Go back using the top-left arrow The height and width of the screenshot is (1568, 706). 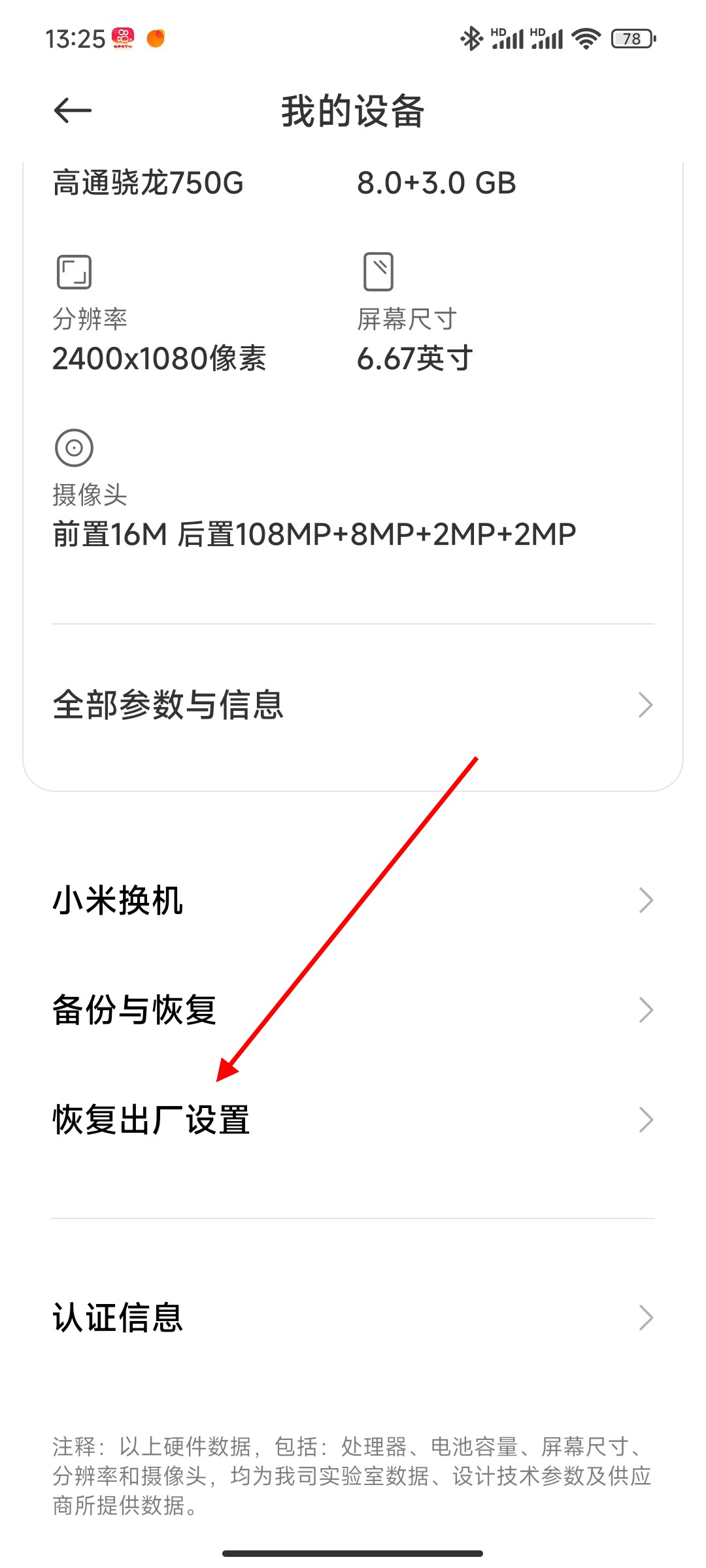point(73,110)
